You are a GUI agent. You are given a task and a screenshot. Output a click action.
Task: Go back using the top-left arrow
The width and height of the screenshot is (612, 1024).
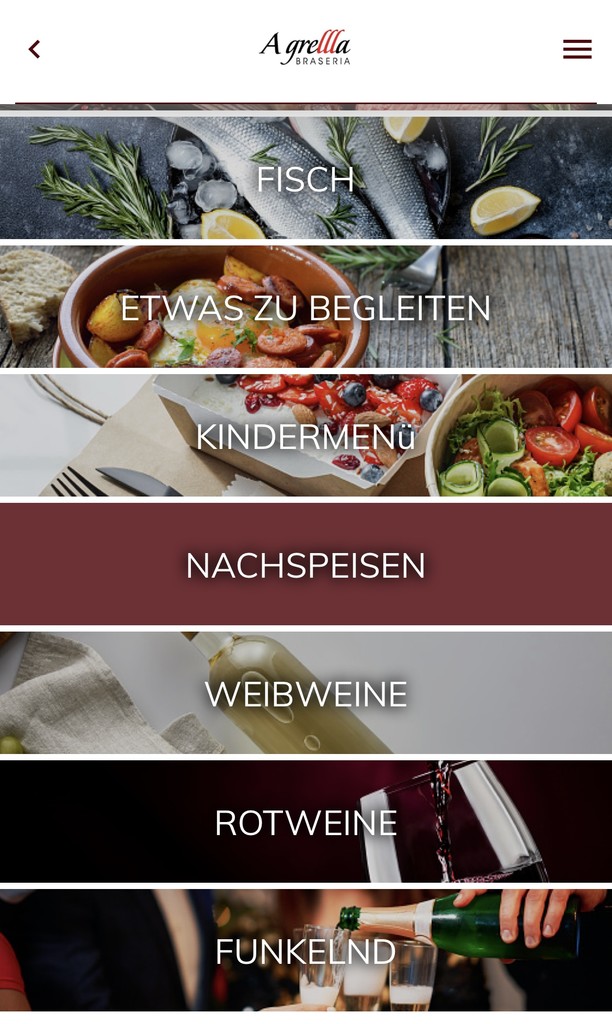[35, 49]
